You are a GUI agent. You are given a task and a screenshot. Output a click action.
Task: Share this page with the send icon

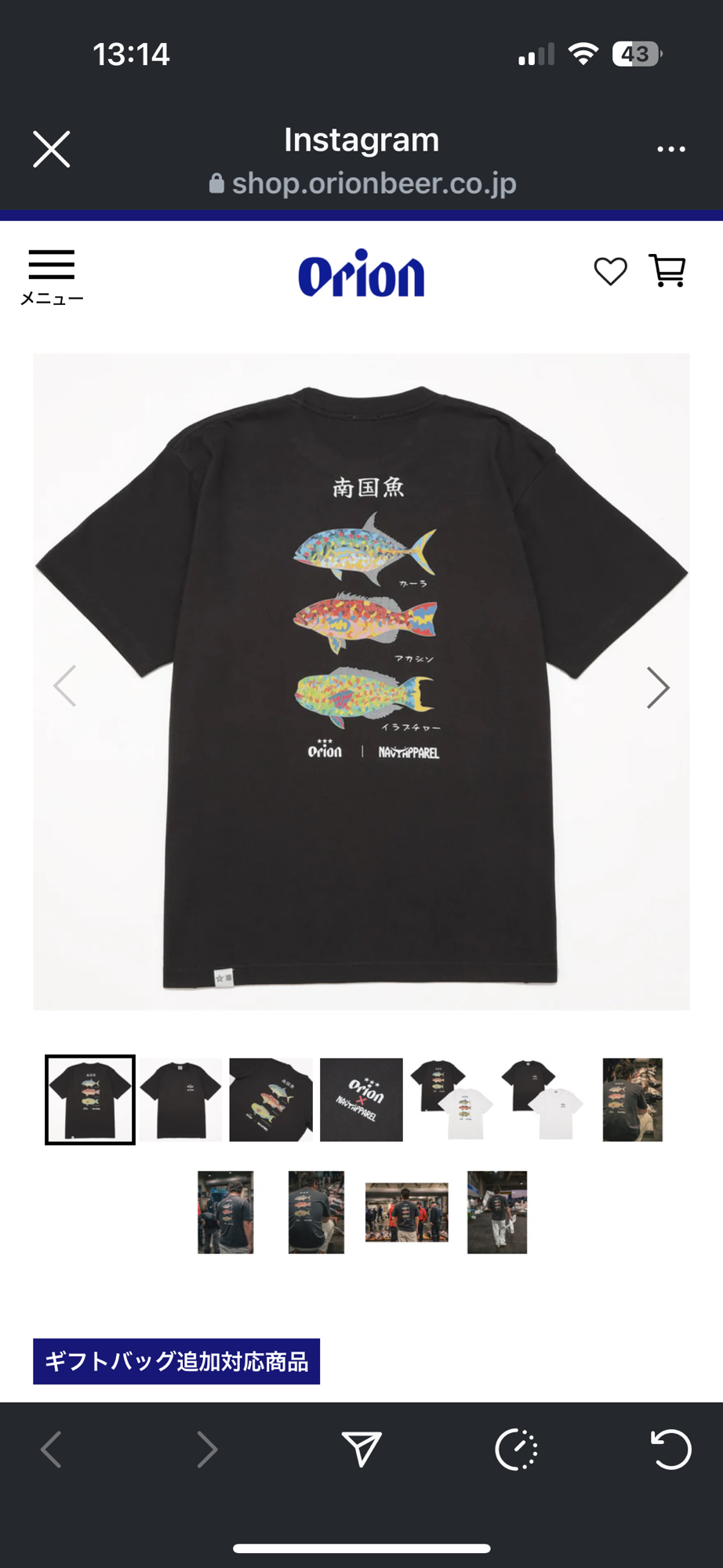361,1449
